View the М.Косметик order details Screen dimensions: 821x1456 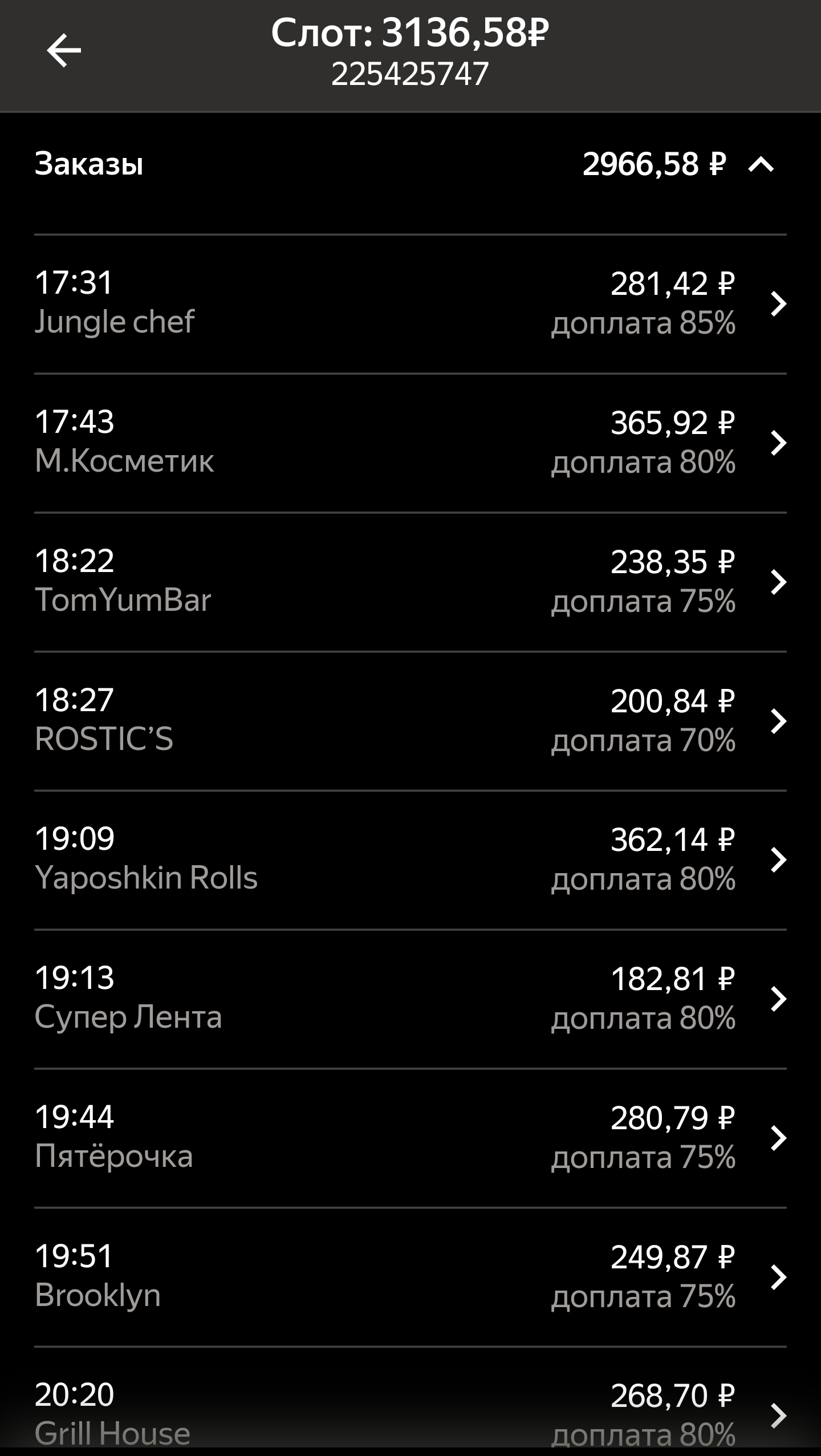coord(410,443)
